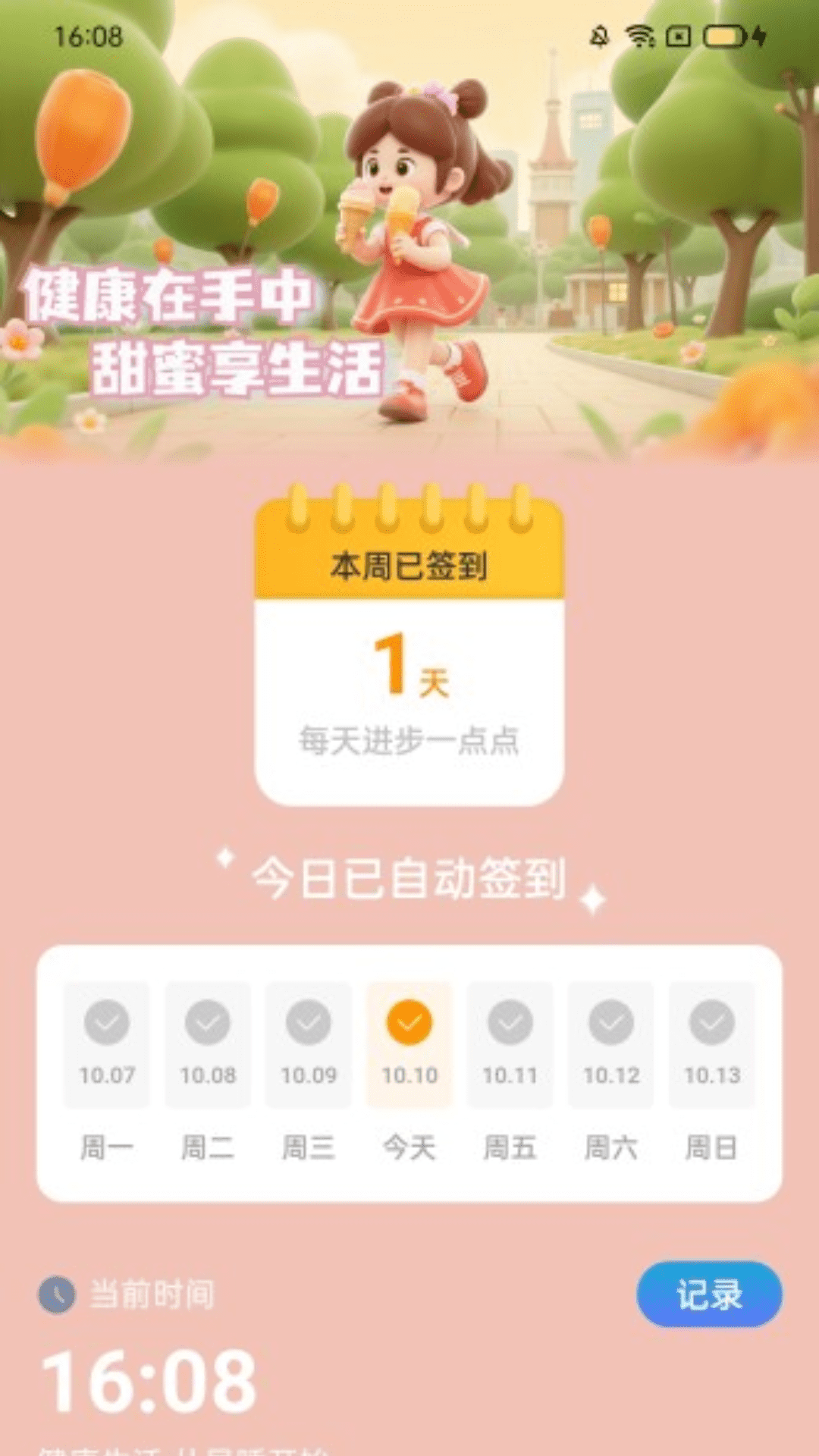Viewport: 819px width, 1456px height.
Task: Select the 10.07 周一 check-in day
Action: (x=107, y=1044)
